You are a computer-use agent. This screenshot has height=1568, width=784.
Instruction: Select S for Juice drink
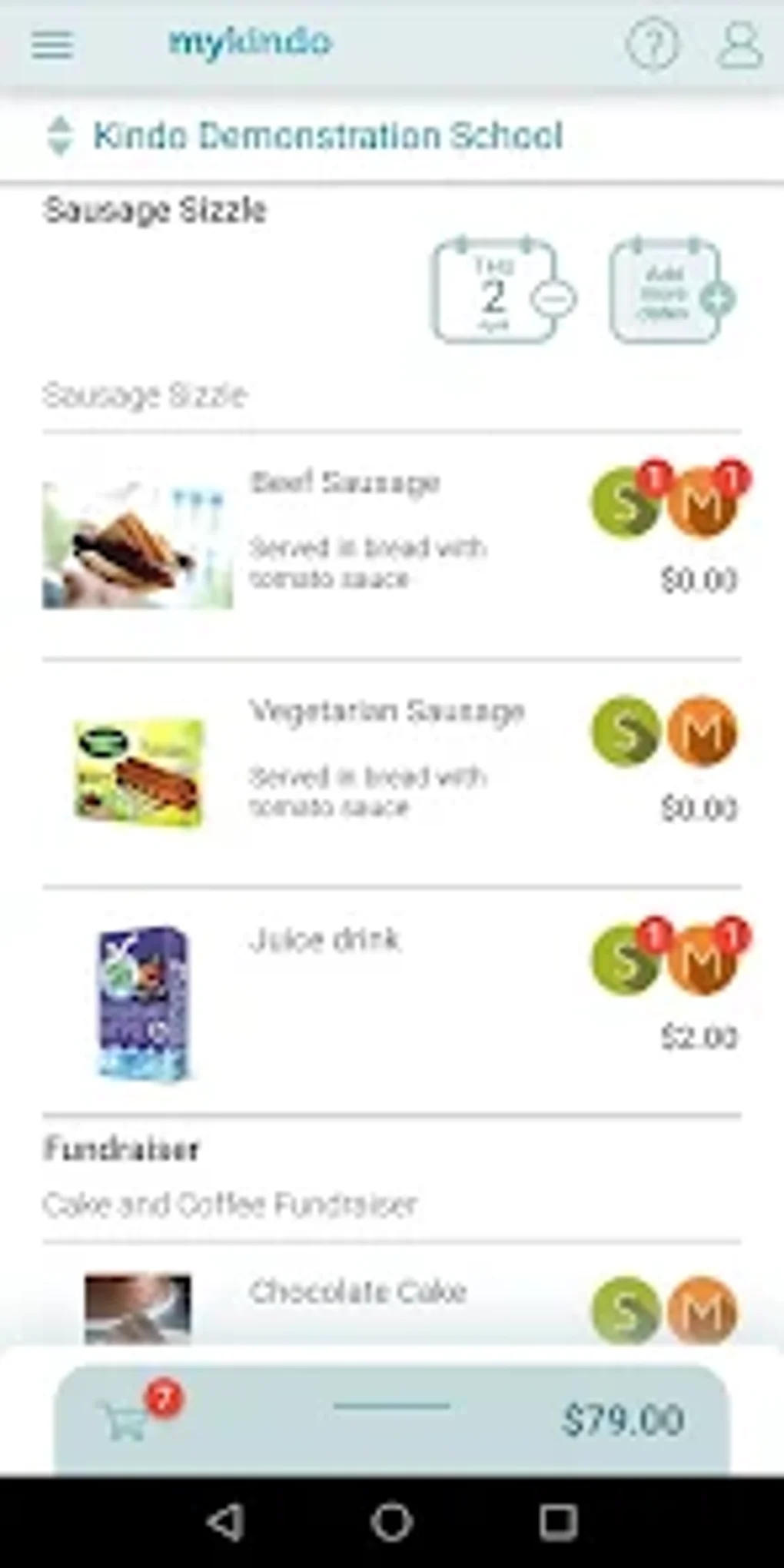[625, 960]
